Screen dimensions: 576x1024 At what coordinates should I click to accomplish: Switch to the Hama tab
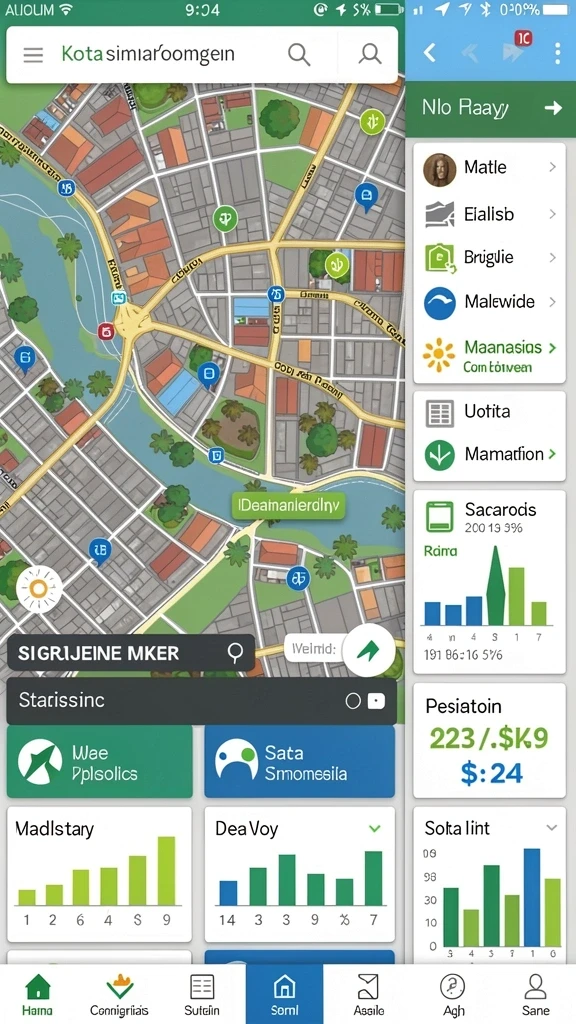37,995
